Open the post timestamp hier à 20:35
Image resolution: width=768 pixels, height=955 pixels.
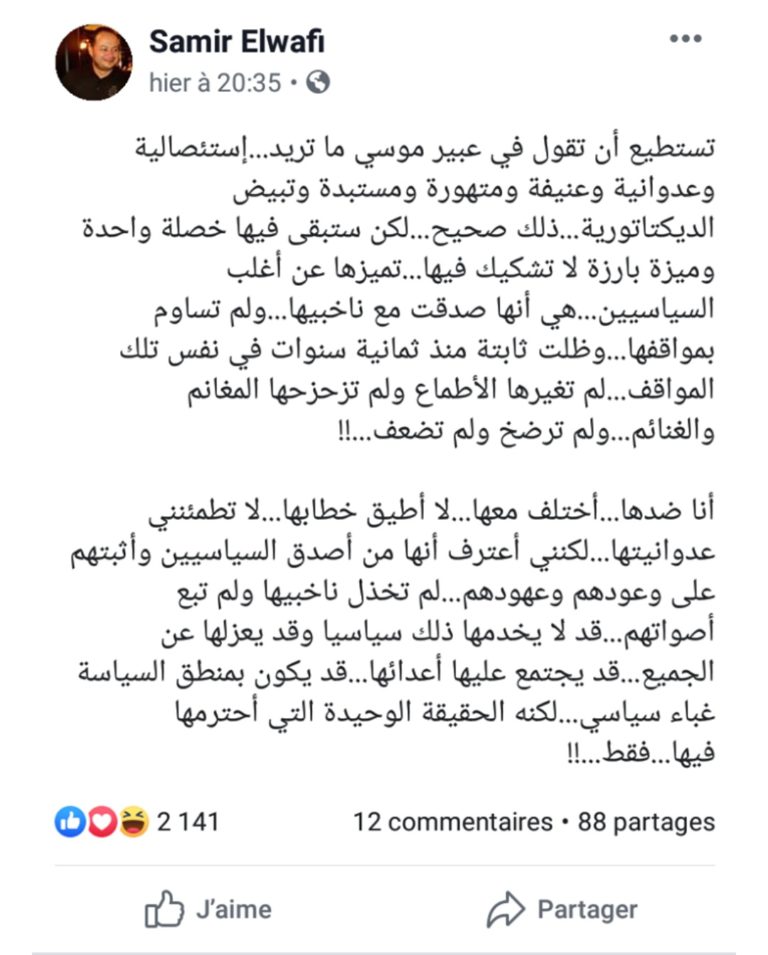click(214, 83)
